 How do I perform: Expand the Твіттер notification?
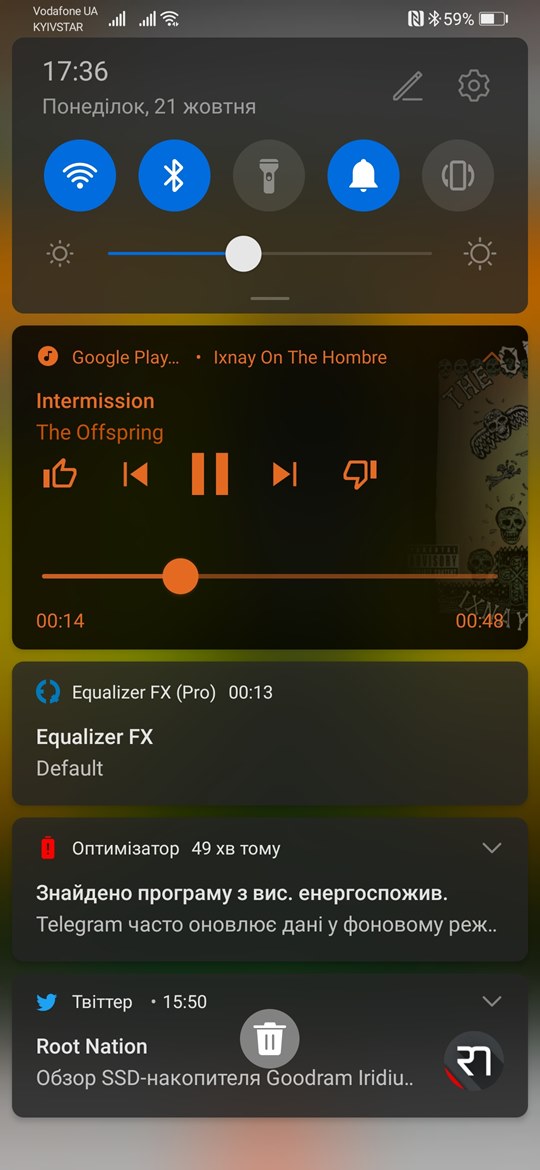pos(492,1001)
